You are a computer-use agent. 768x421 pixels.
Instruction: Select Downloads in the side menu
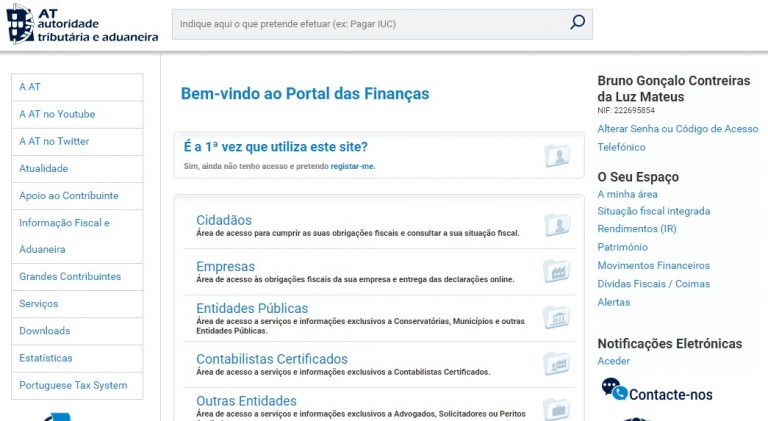(x=45, y=331)
